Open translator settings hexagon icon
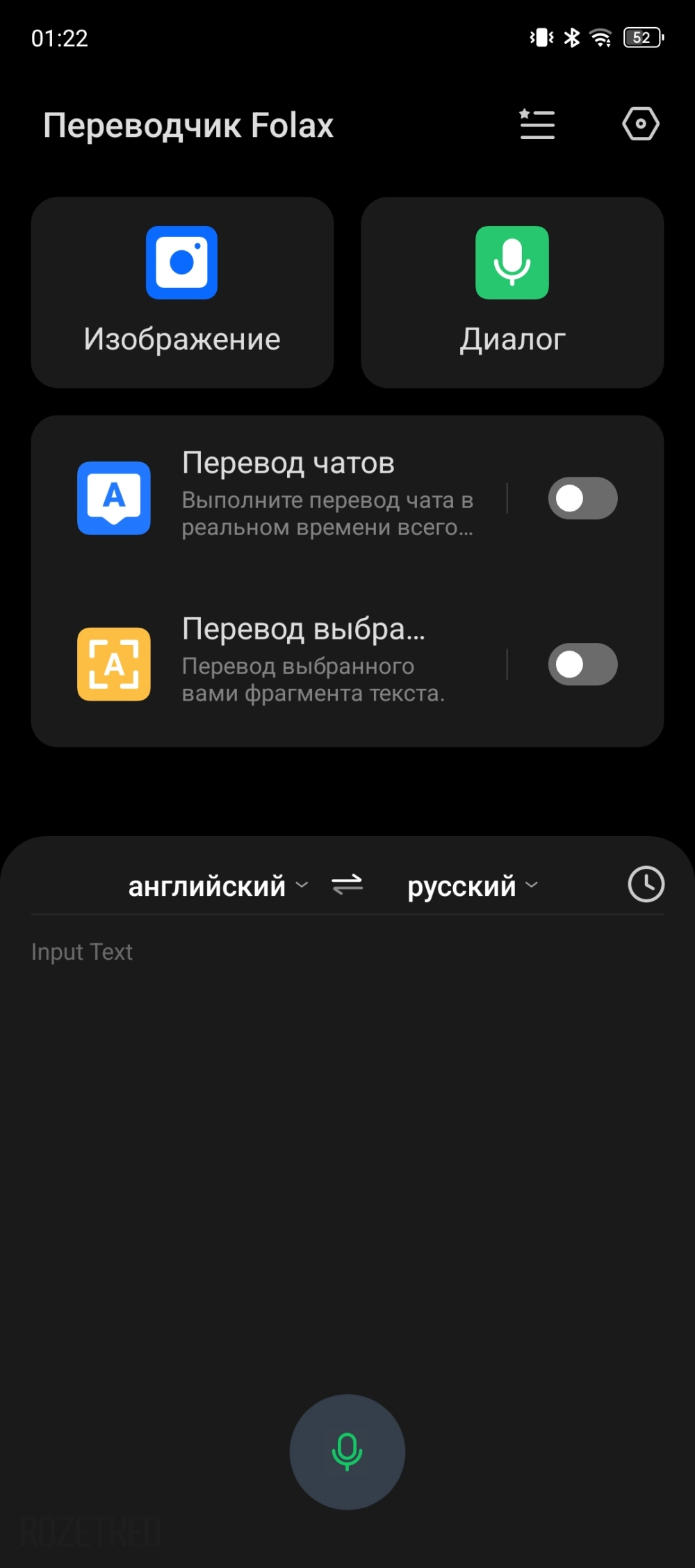Viewport: 695px width, 1568px height. pos(640,124)
